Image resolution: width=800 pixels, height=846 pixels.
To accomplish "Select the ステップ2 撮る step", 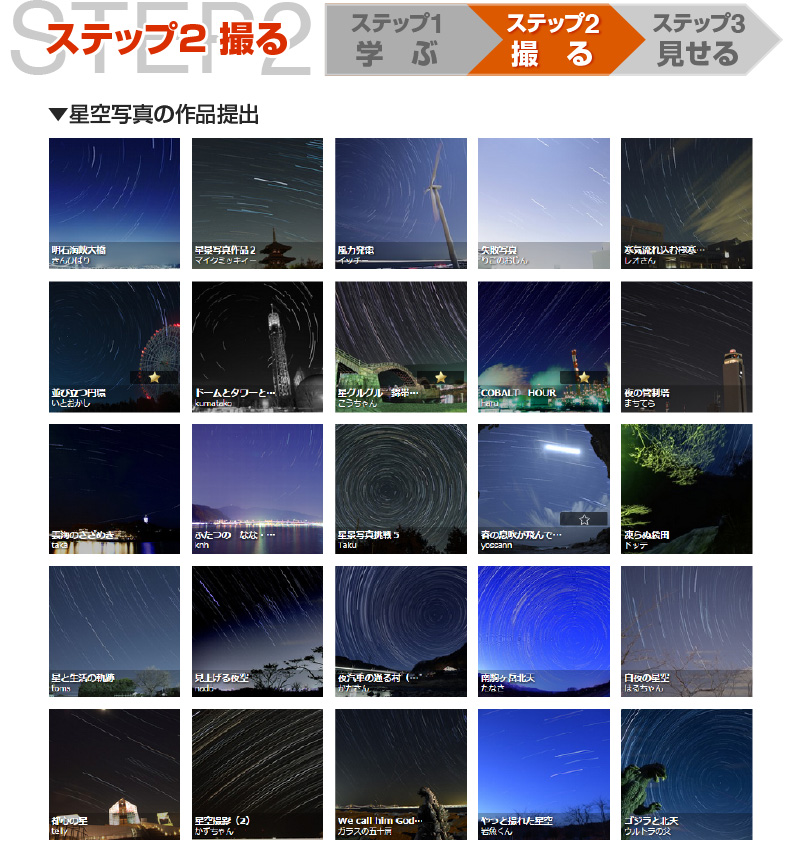I will [552, 40].
